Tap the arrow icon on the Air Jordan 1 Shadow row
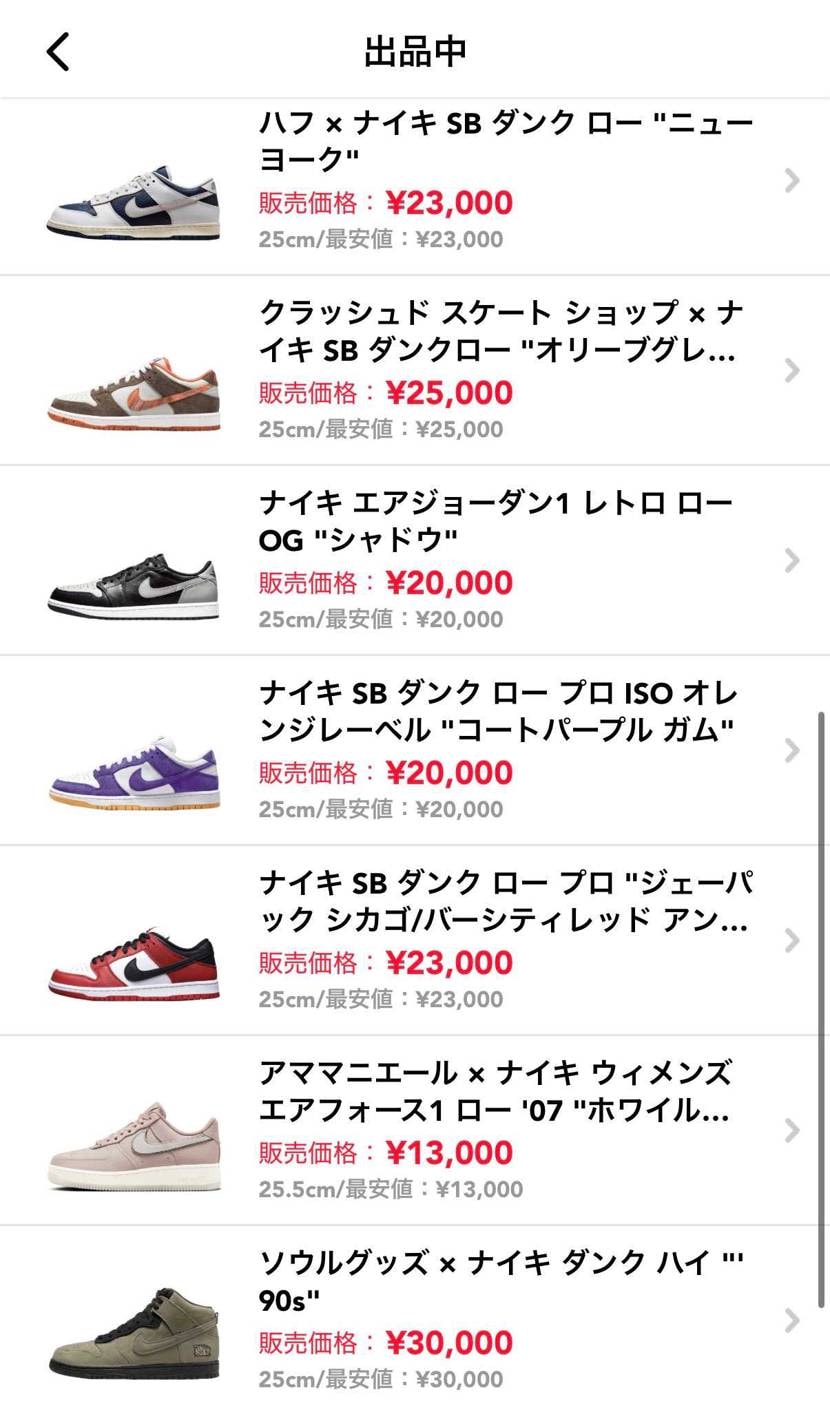Screen dimensions: 830x1412 [792, 561]
